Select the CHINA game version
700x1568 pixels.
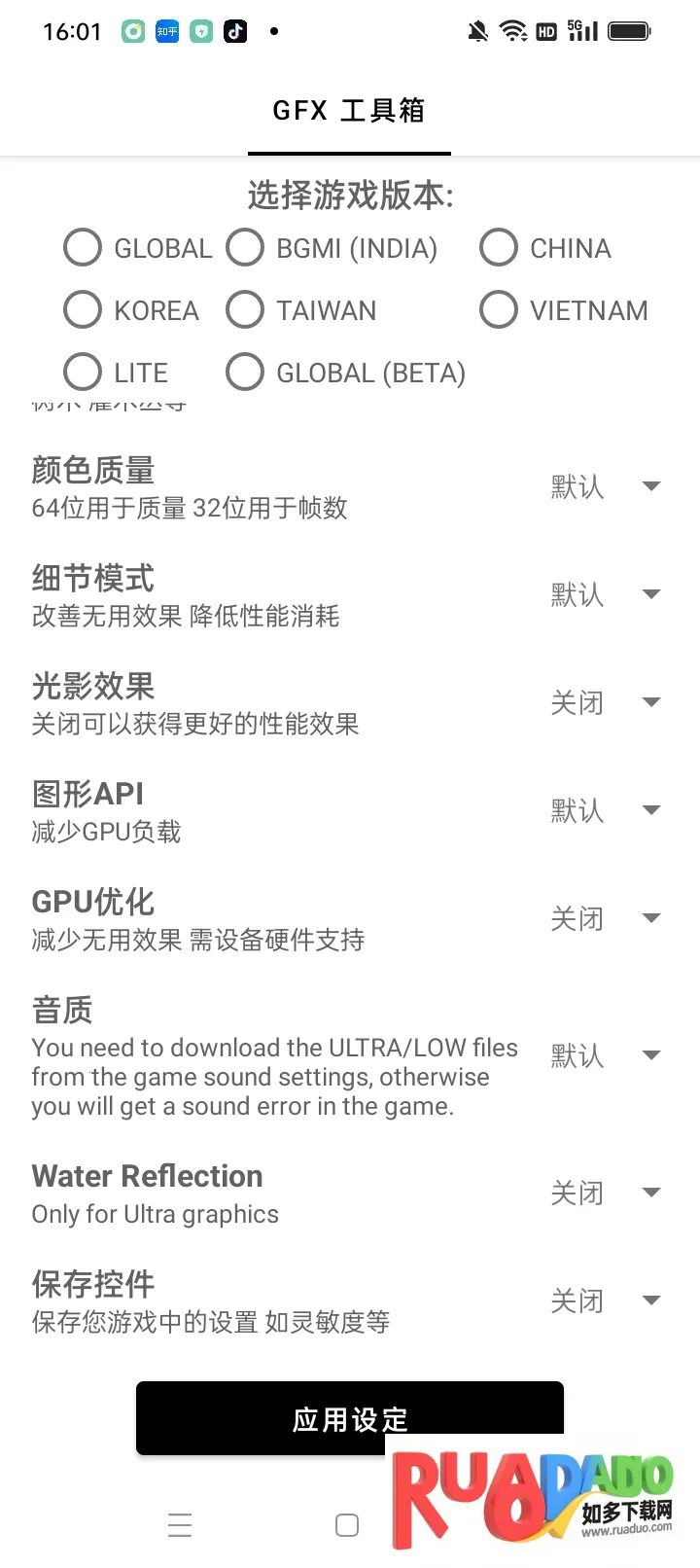[499, 248]
